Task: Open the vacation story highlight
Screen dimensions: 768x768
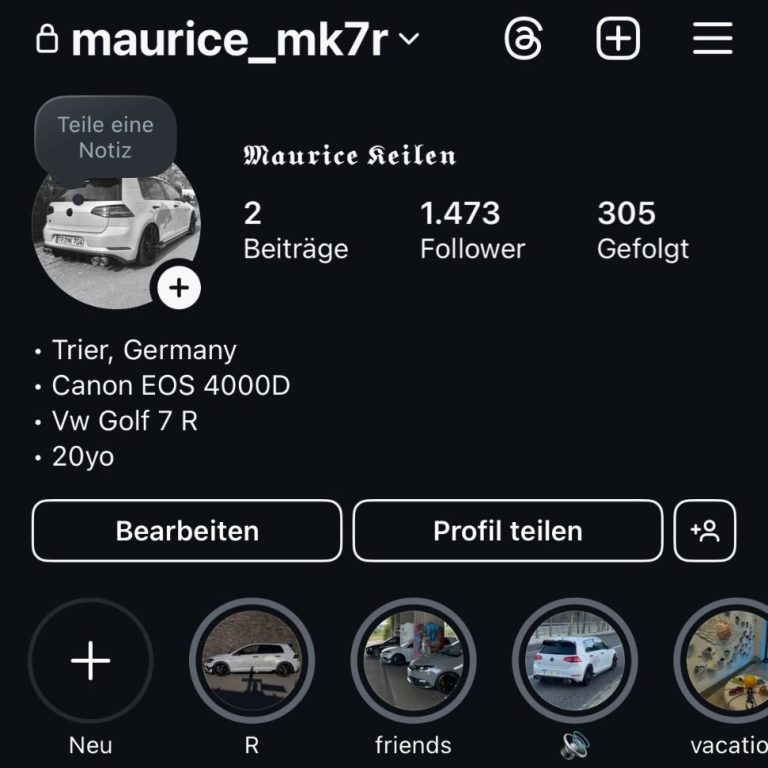Action: [724, 661]
